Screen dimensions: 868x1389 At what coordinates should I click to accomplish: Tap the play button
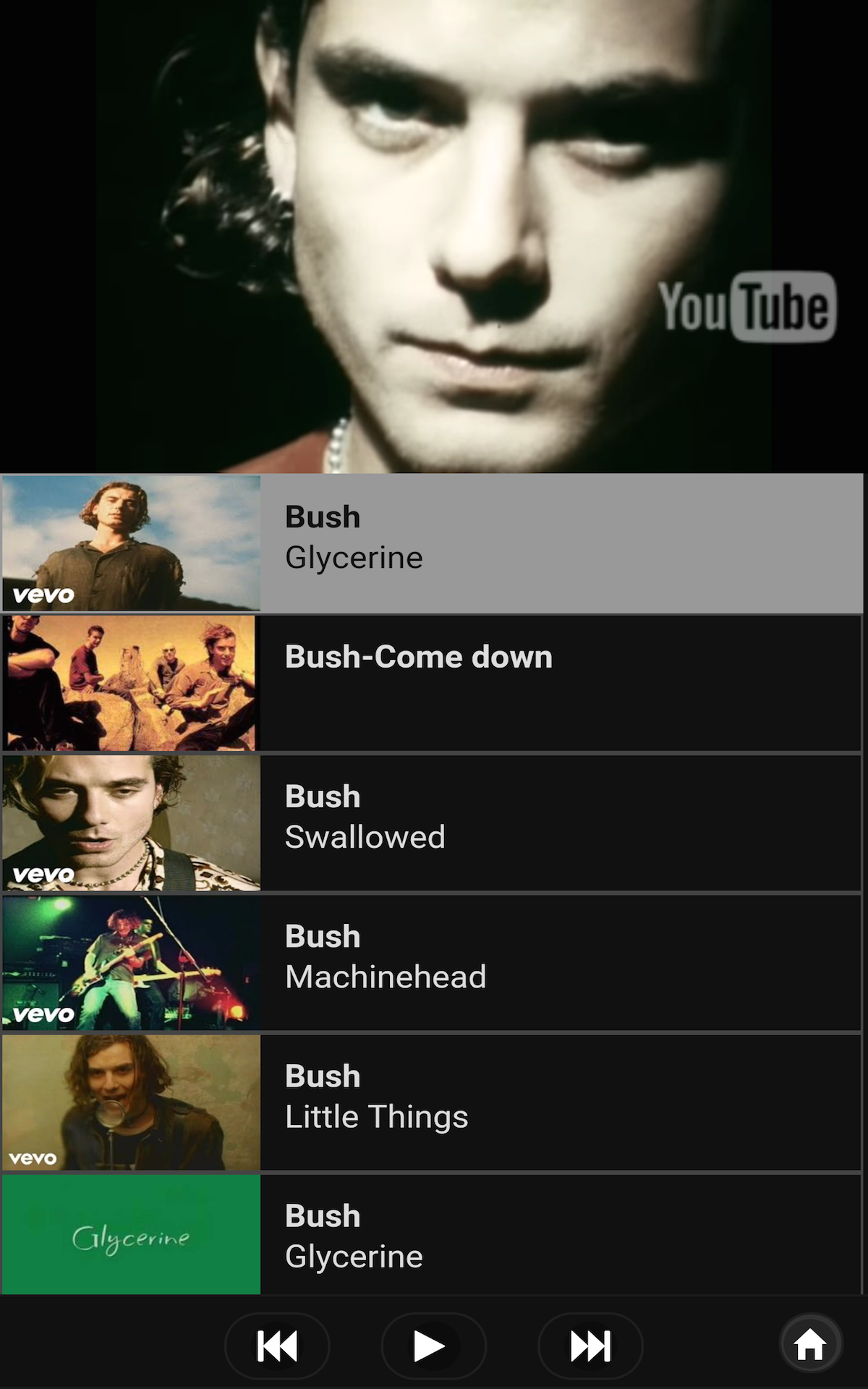point(433,1346)
